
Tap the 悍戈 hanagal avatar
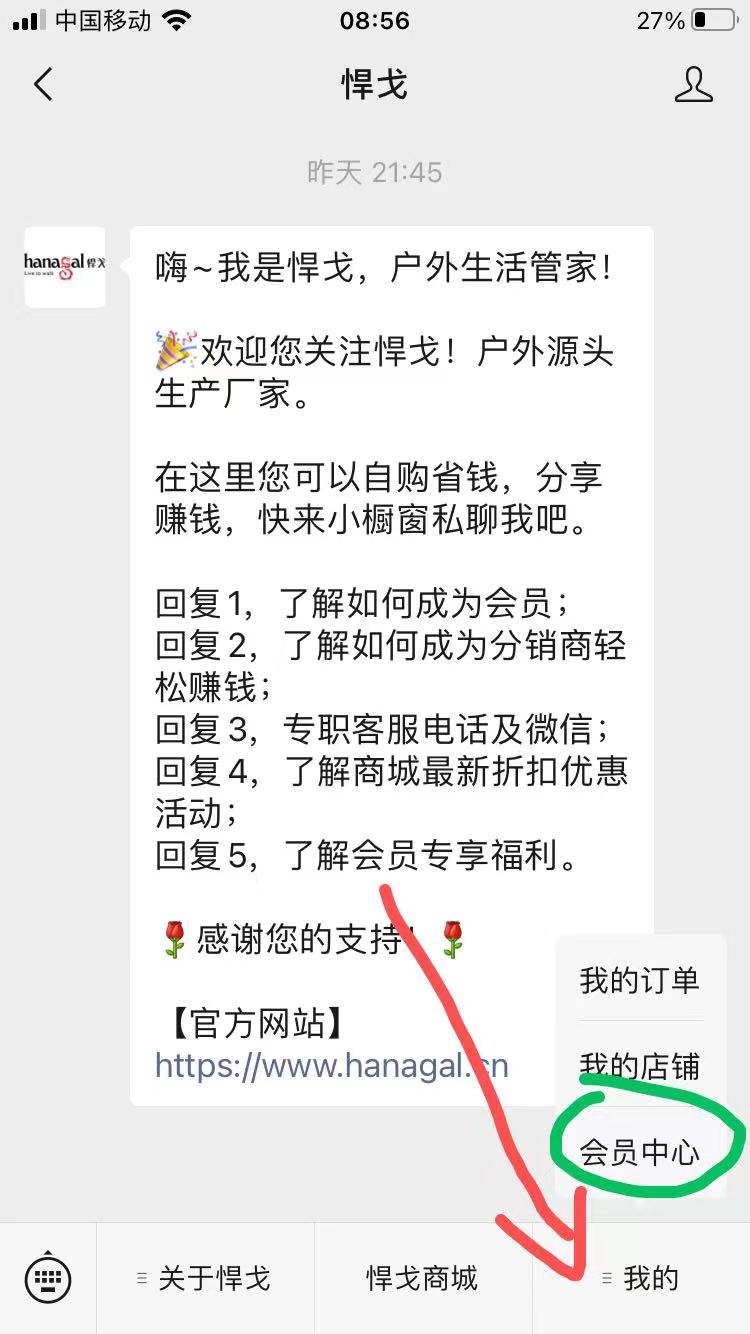(x=65, y=266)
